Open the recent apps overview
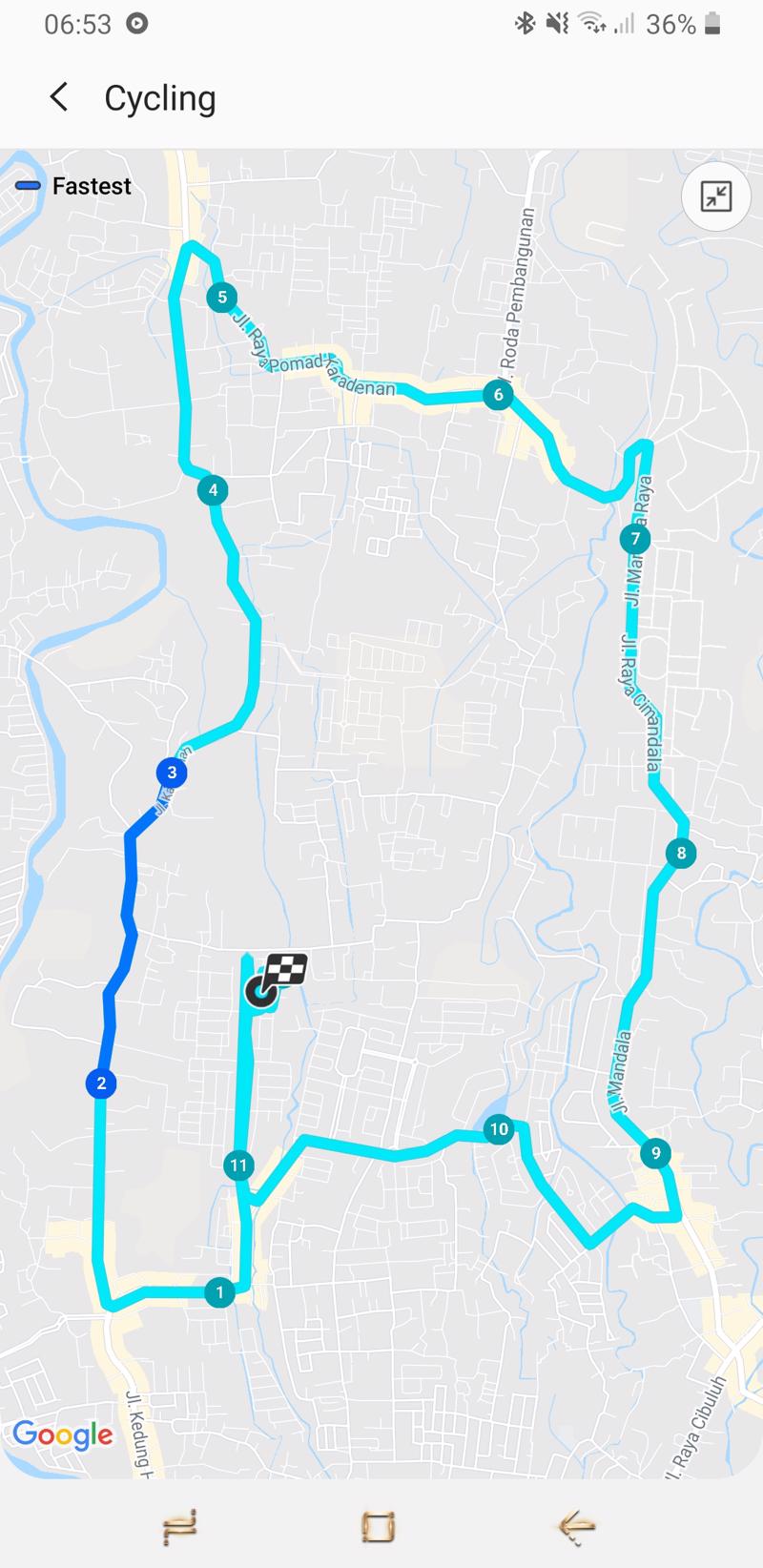The height and width of the screenshot is (1568, 763). (180, 1526)
